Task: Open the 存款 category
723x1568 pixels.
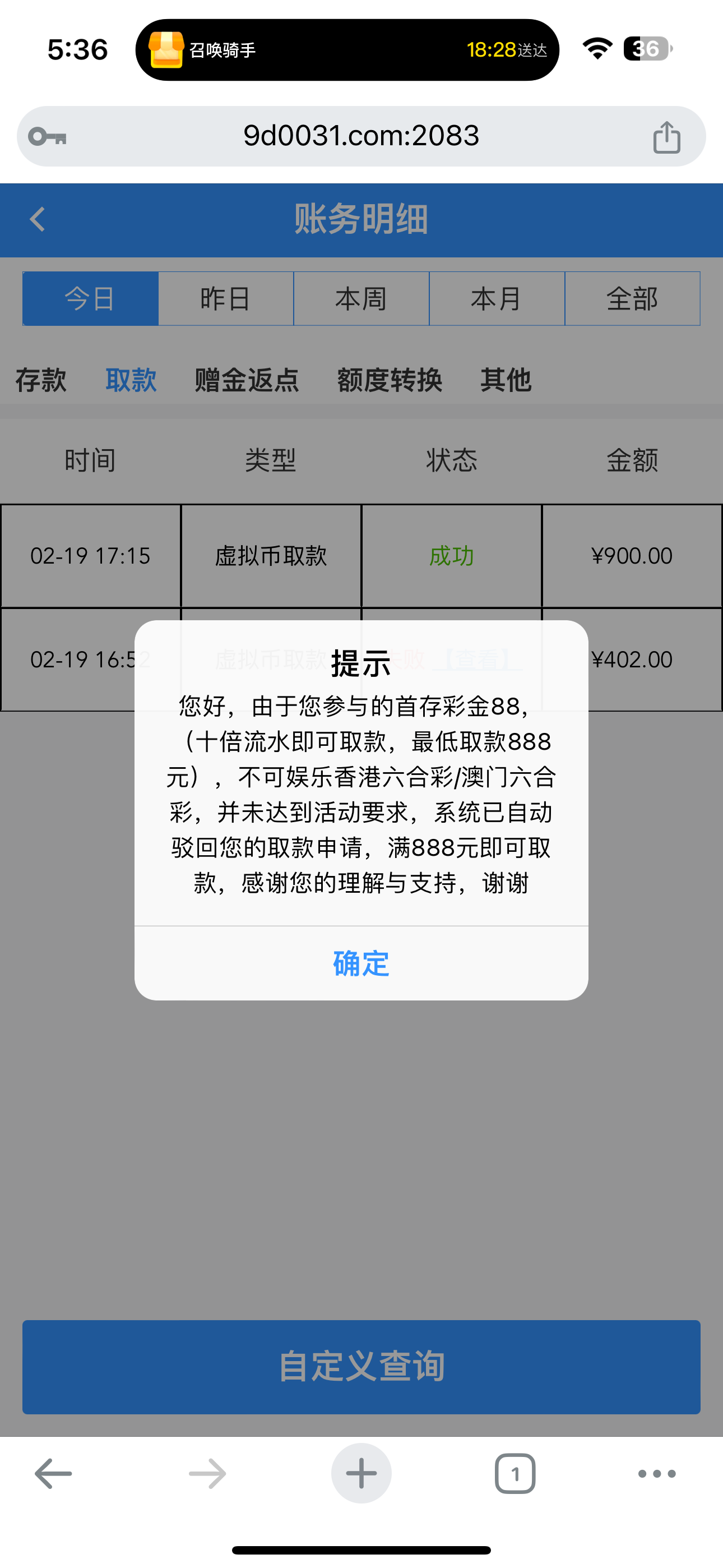Action: (41, 380)
